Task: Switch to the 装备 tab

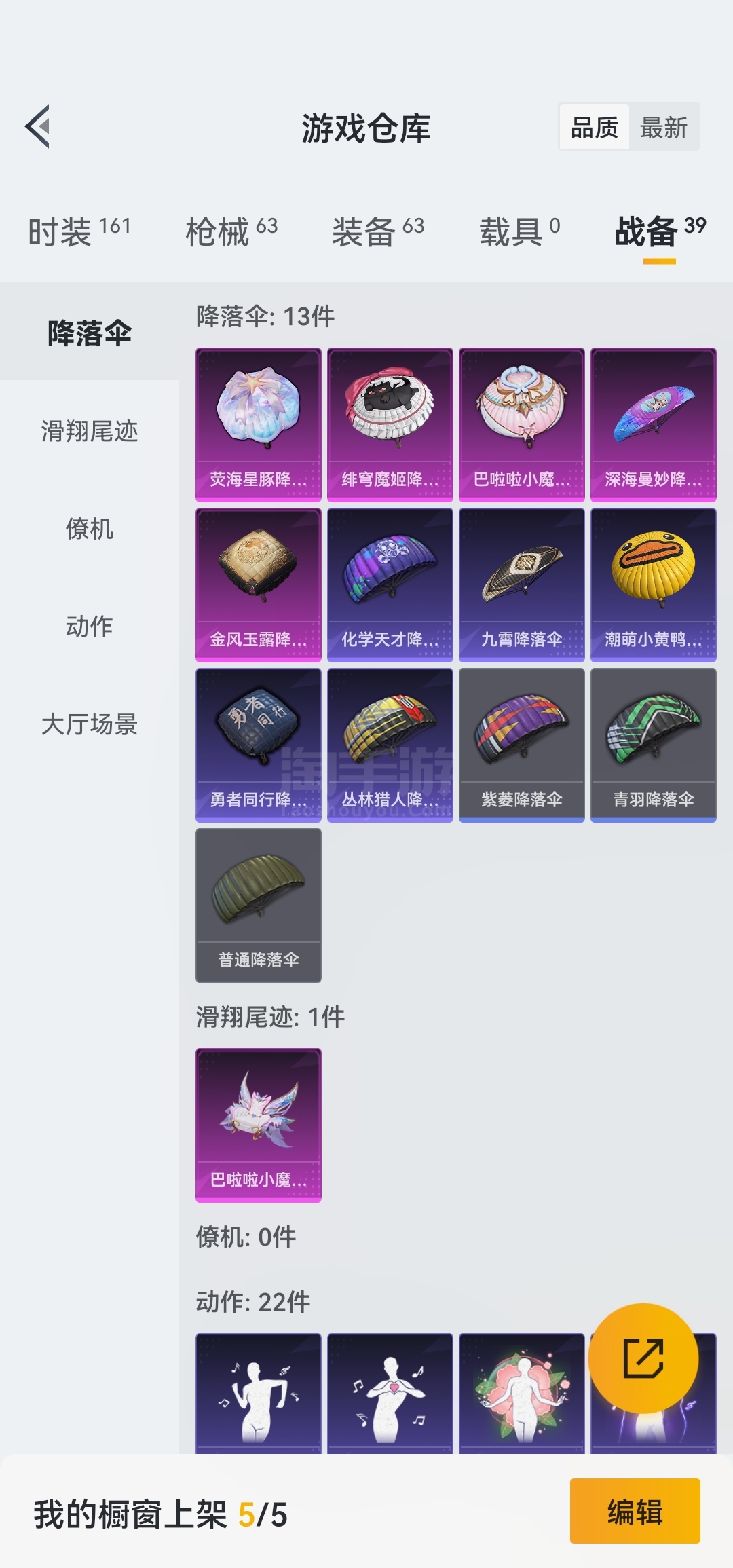Action: (378, 231)
